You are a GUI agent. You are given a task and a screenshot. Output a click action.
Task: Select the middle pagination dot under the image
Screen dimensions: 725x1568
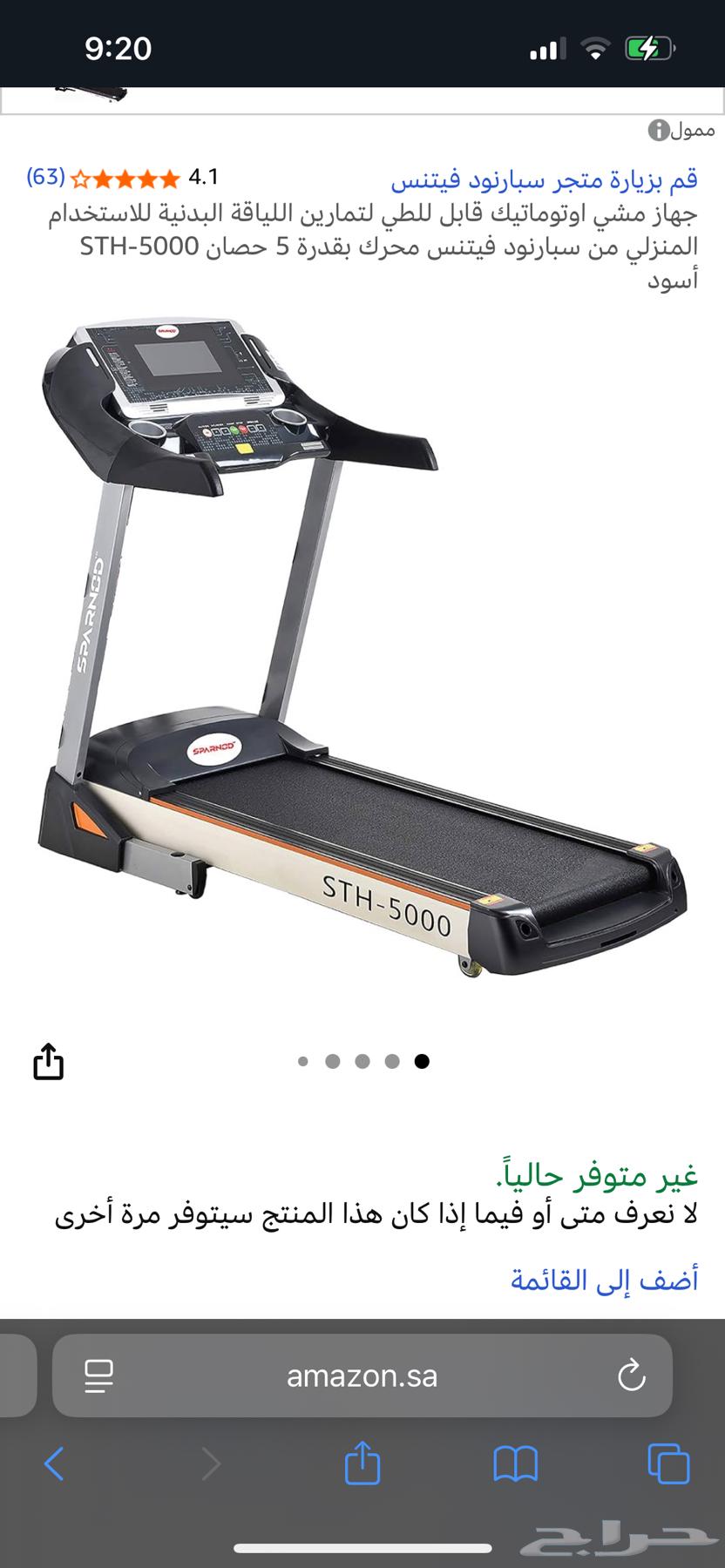tap(362, 1062)
